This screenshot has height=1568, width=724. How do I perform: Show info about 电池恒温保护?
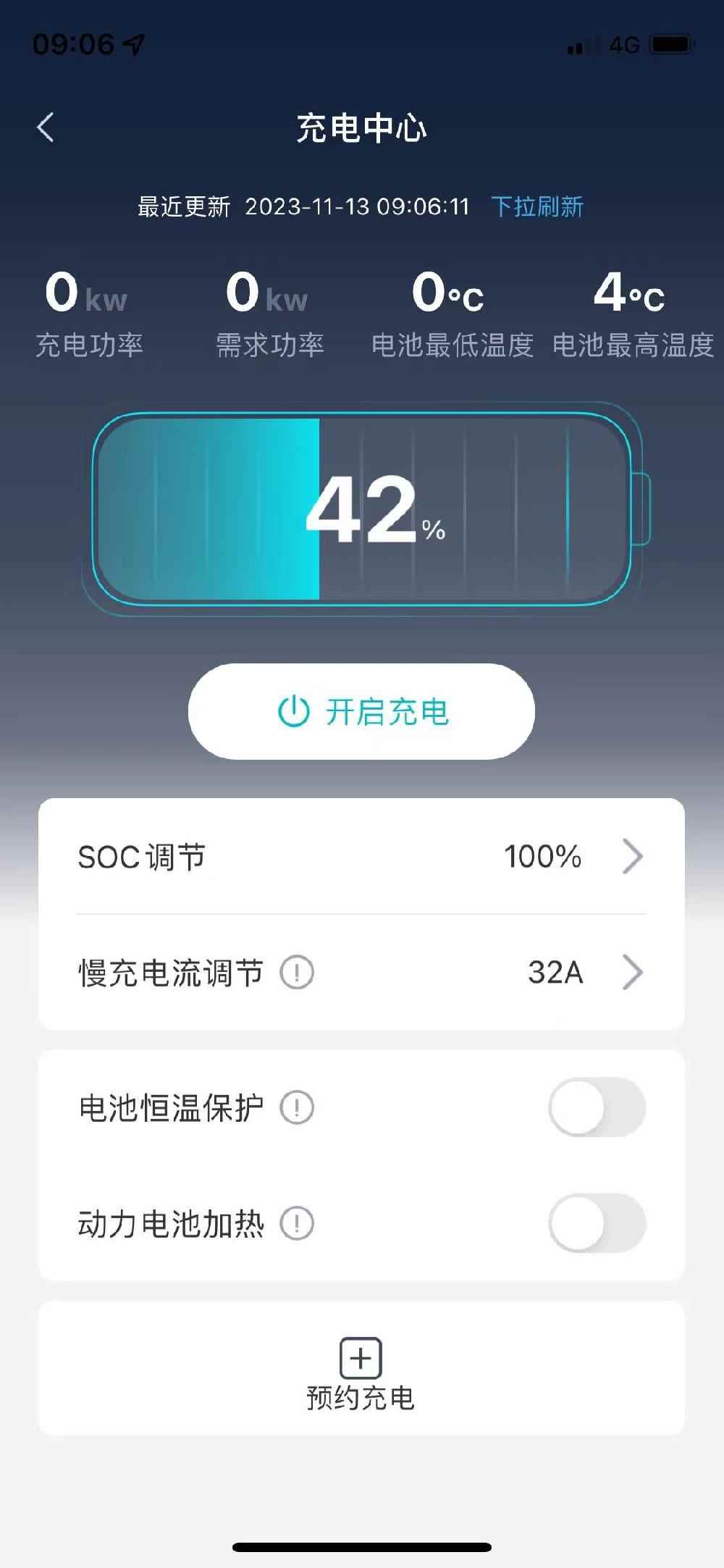coord(297,1107)
